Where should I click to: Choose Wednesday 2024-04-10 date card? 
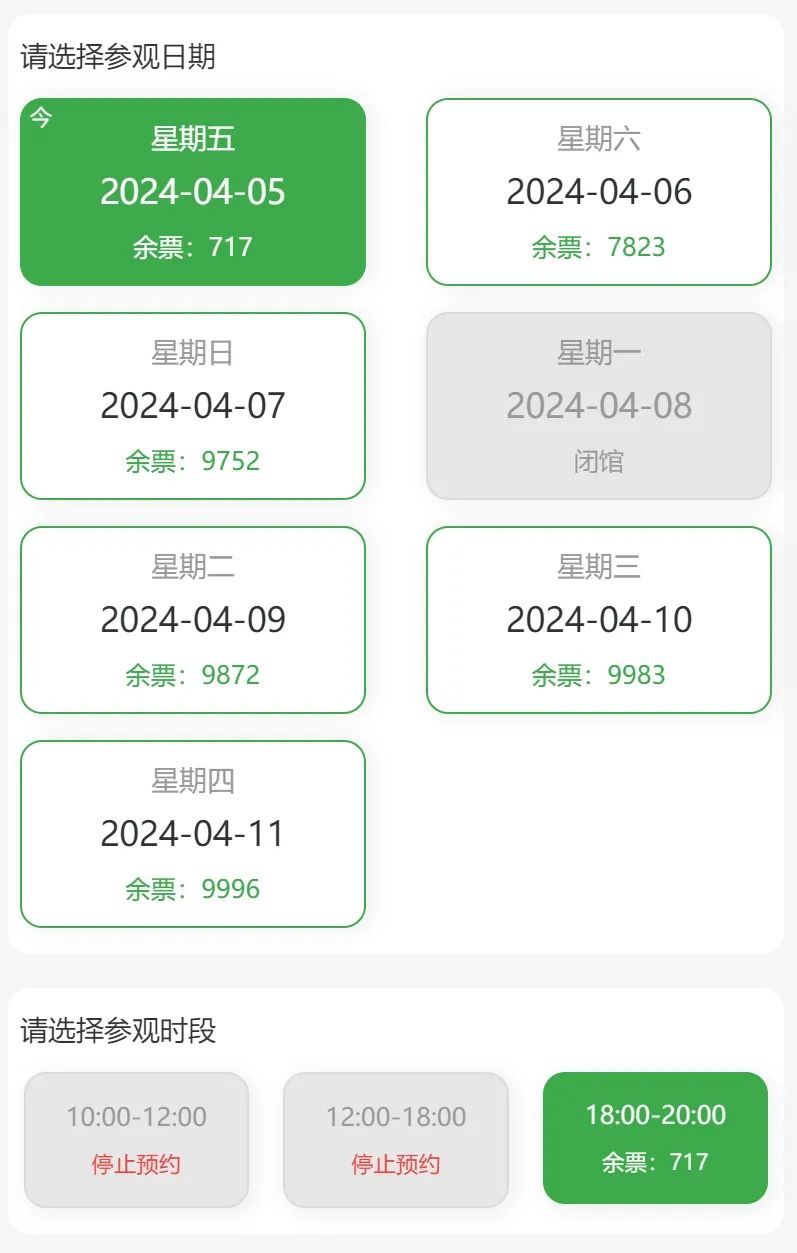tap(599, 620)
